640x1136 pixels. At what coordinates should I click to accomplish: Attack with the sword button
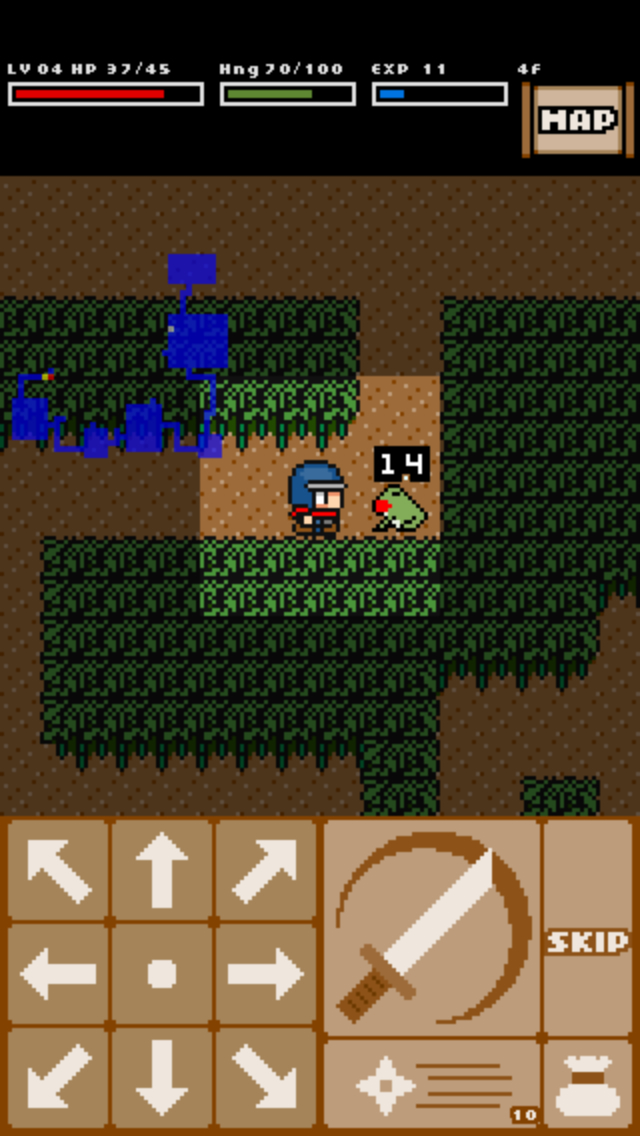[432, 928]
